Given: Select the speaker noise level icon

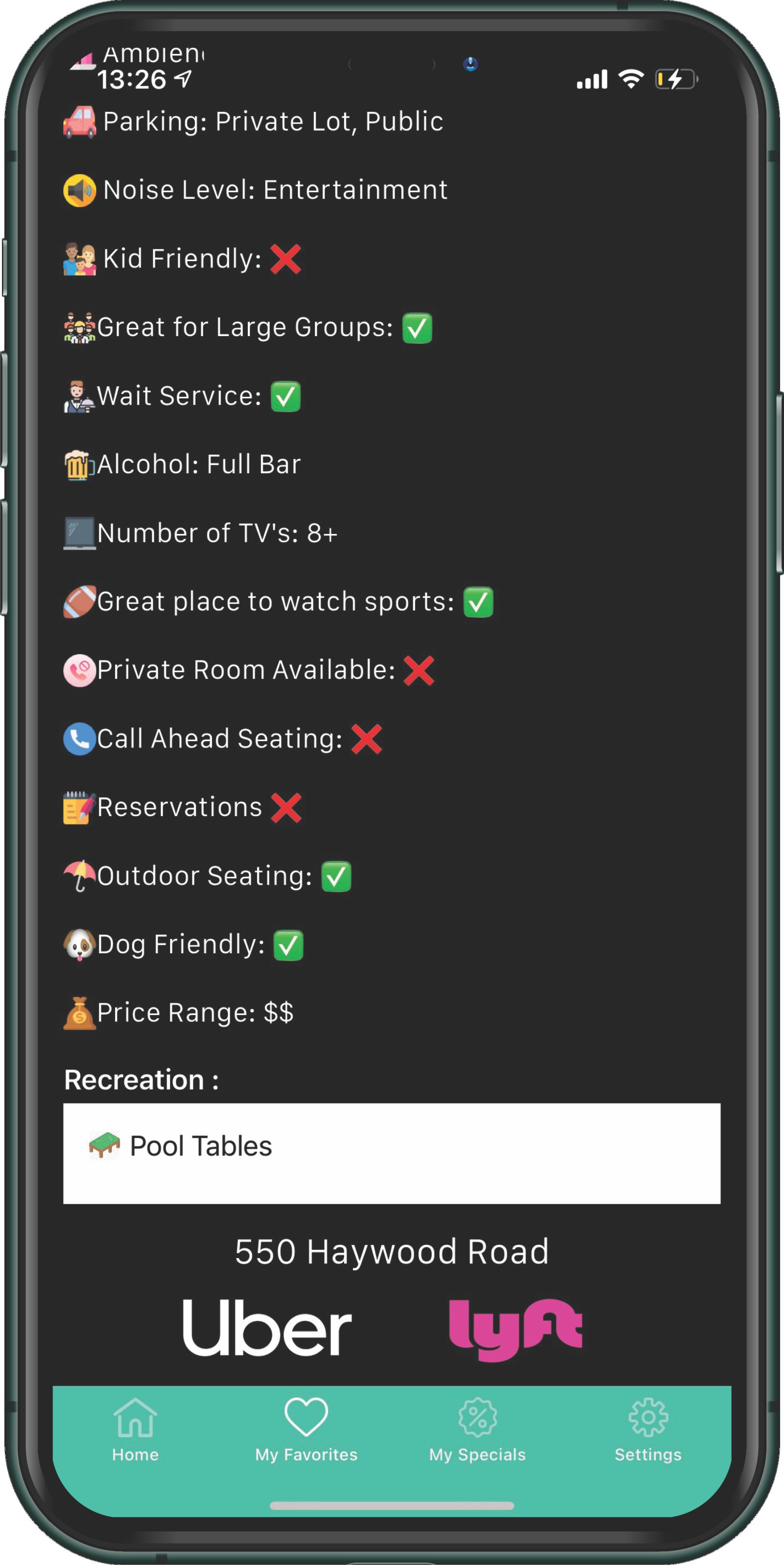Looking at the screenshot, I should click(x=79, y=189).
